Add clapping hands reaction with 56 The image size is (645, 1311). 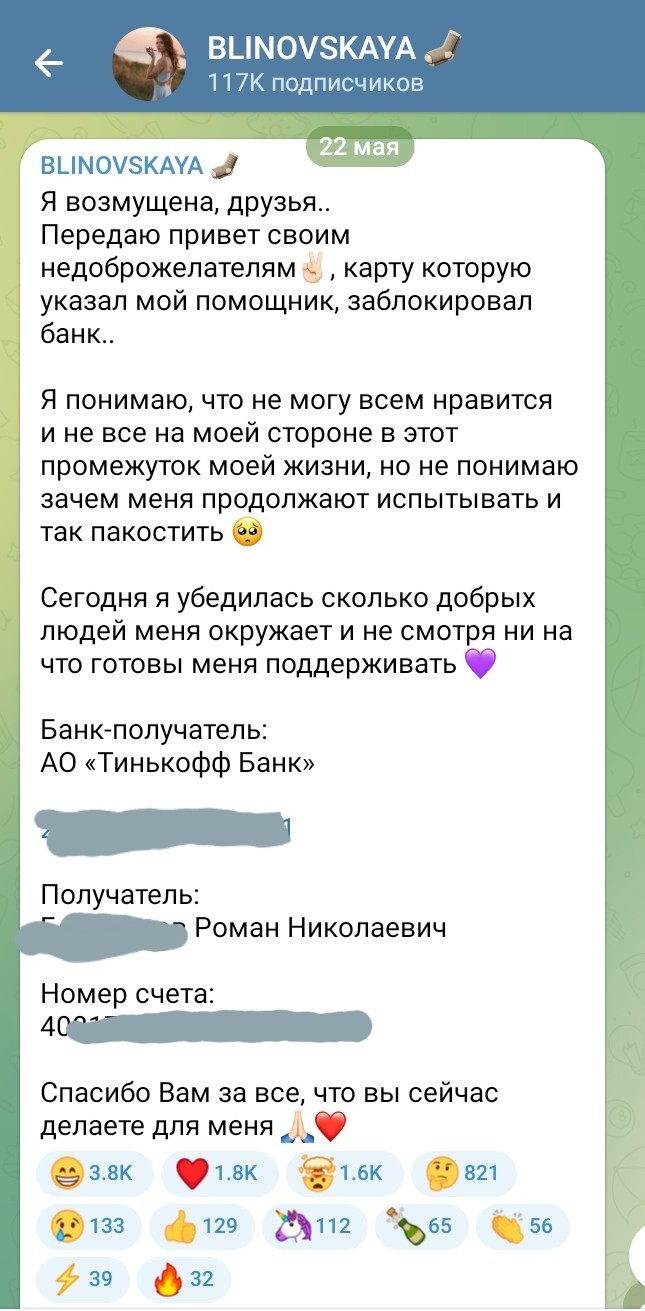click(x=522, y=1226)
